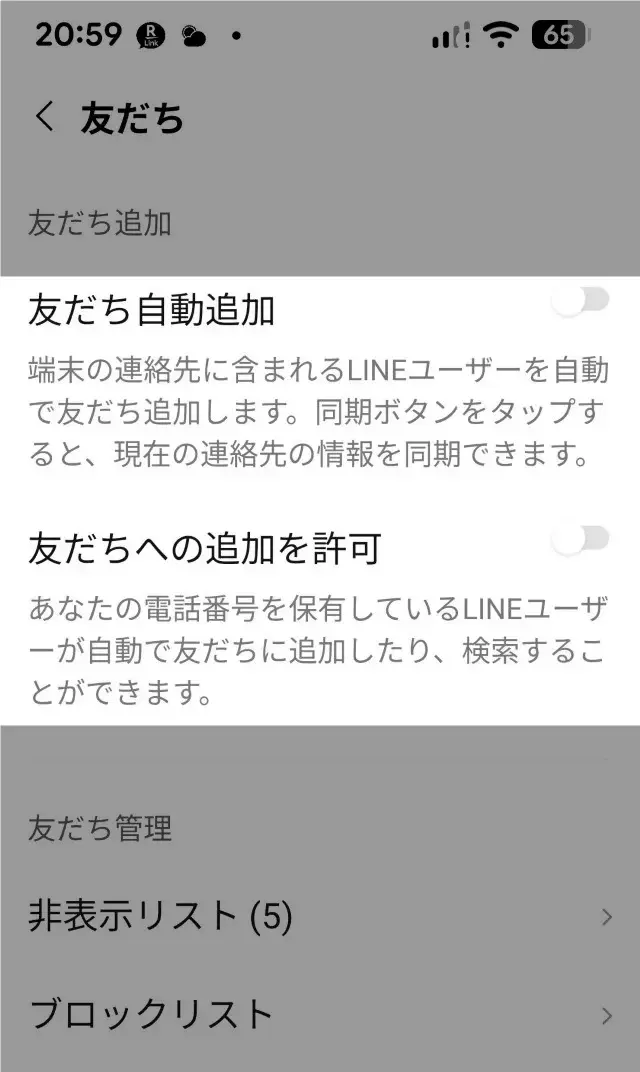This screenshot has height=1072, width=640.
Task: Go back from the 友だち screen
Action: (x=45, y=118)
